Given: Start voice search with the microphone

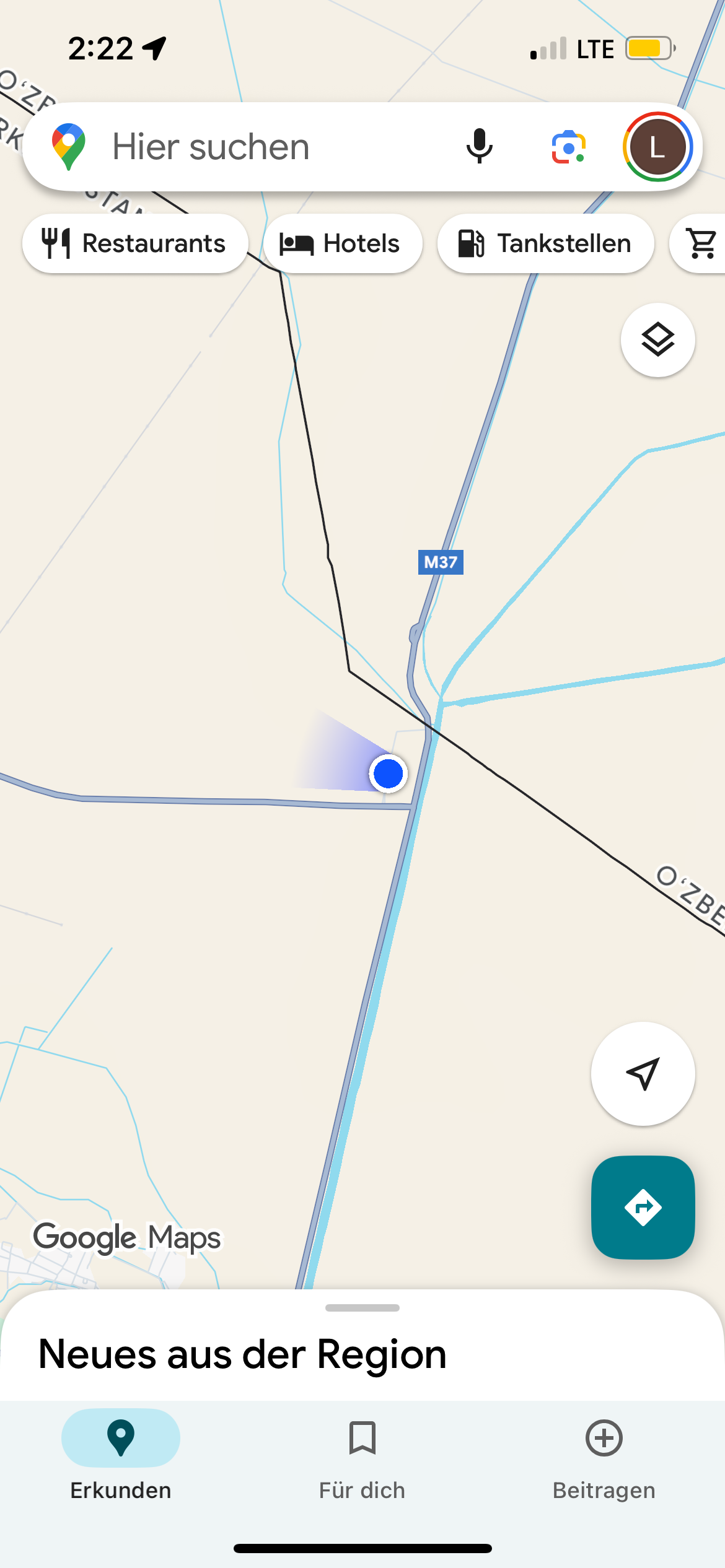Looking at the screenshot, I should click(479, 147).
